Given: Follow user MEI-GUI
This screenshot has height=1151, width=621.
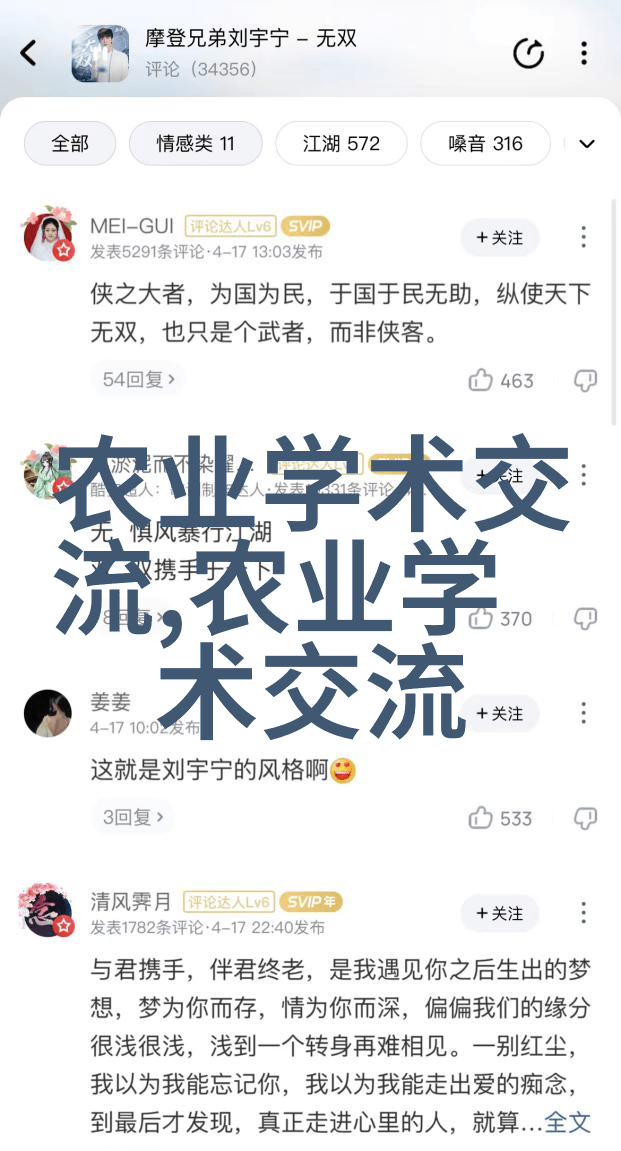Looking at the screenshot, I should 499,238.
